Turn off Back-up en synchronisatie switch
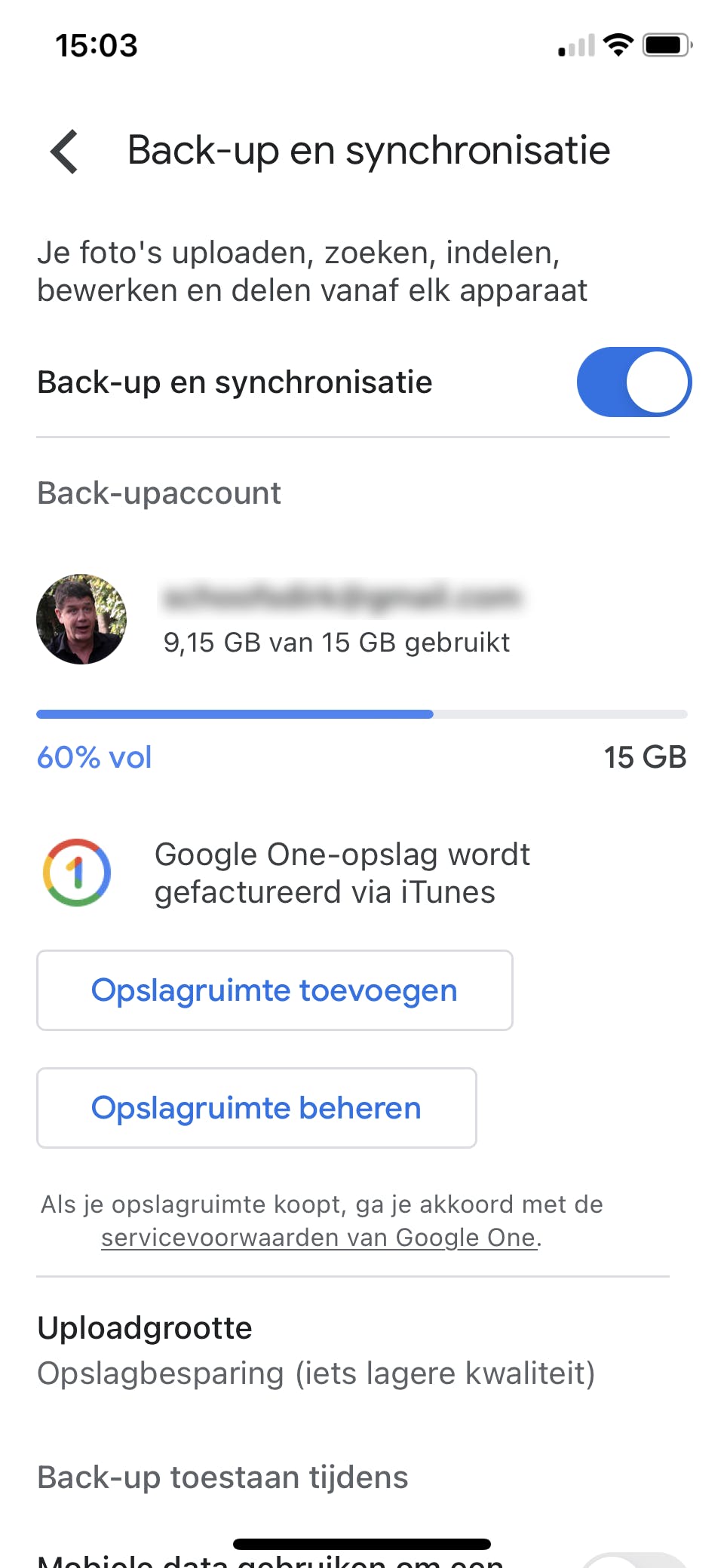This screenshot has width=724, height=1568. (633, 382)
